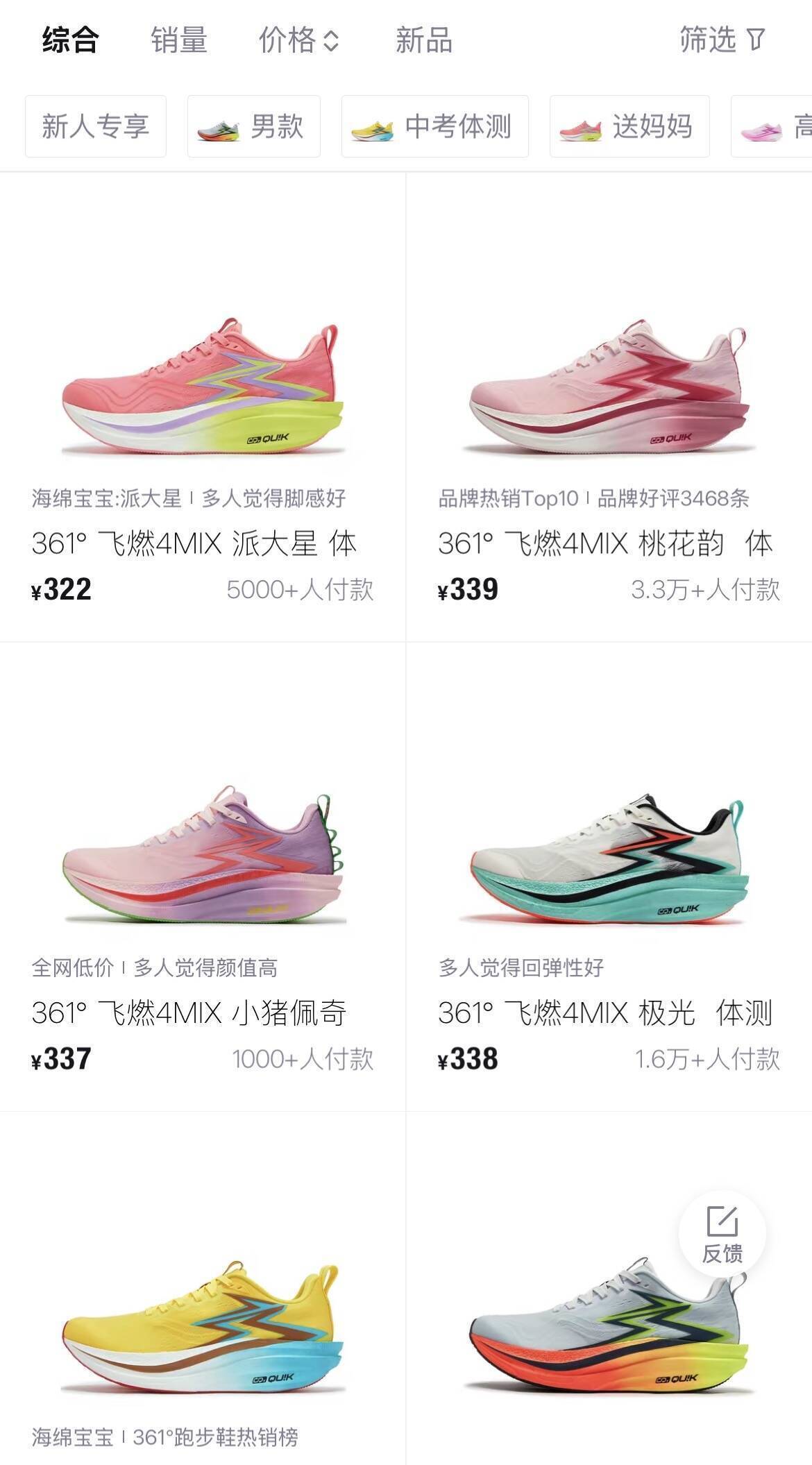Switch to the 综合 sort tab
Image resolution: width=812 pixels, height=1465 pixels.
pos(70,40)
